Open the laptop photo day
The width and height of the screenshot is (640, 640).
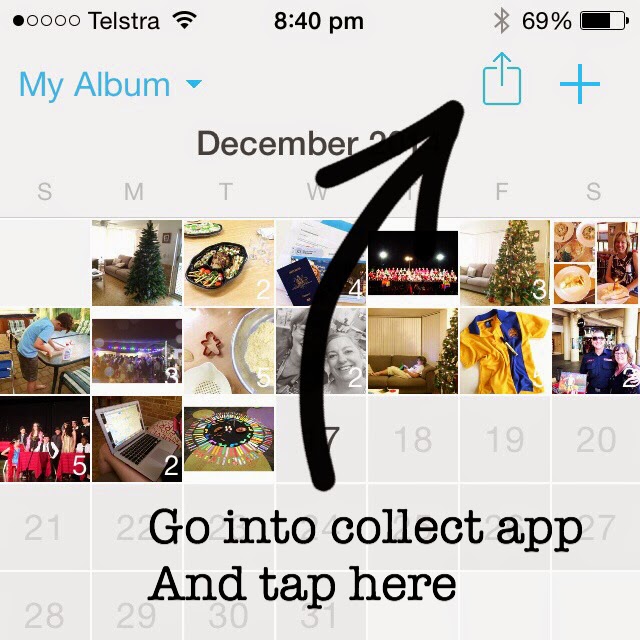[137, 439]
